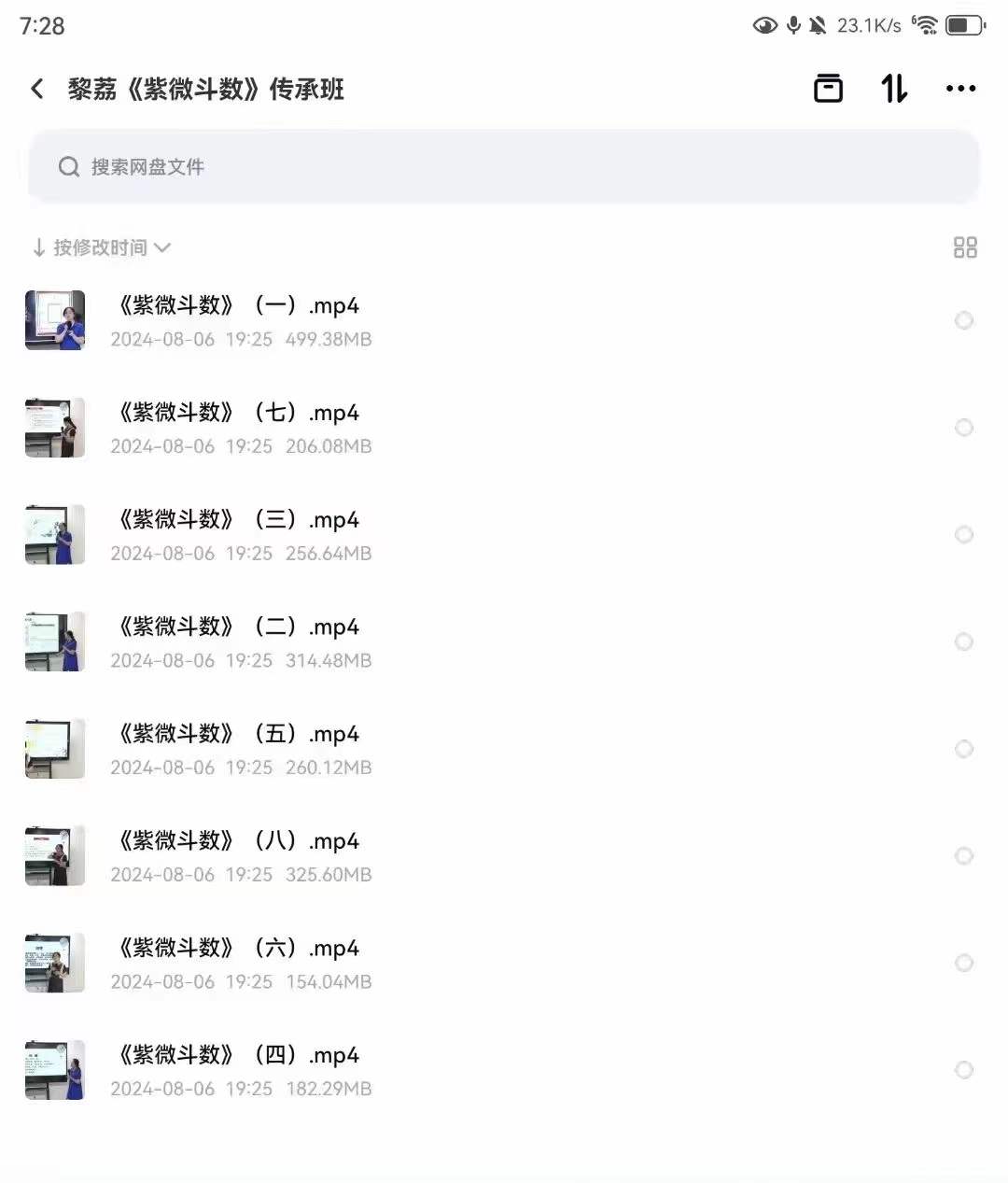Open the transfer list icon
The height and width of the screenshot is (1183, 1008).
[828, 88]
